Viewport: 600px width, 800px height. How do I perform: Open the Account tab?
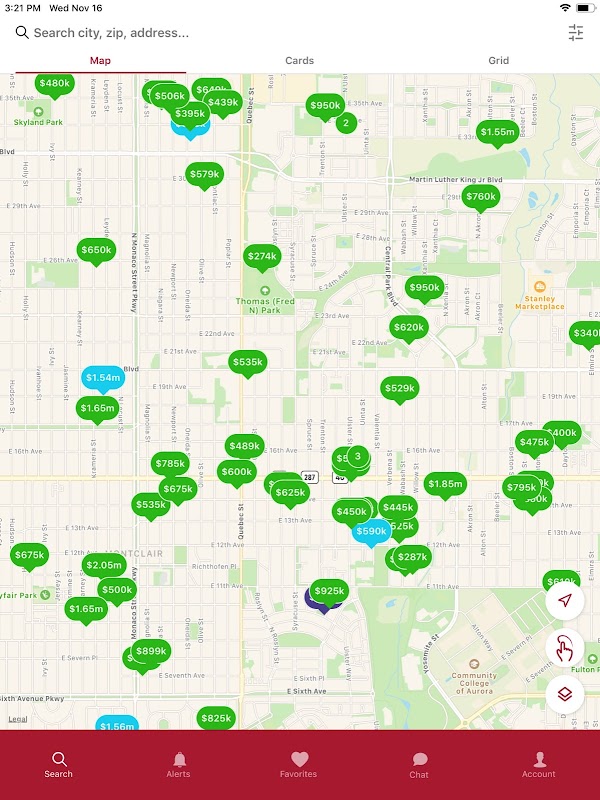coord(539,764)
